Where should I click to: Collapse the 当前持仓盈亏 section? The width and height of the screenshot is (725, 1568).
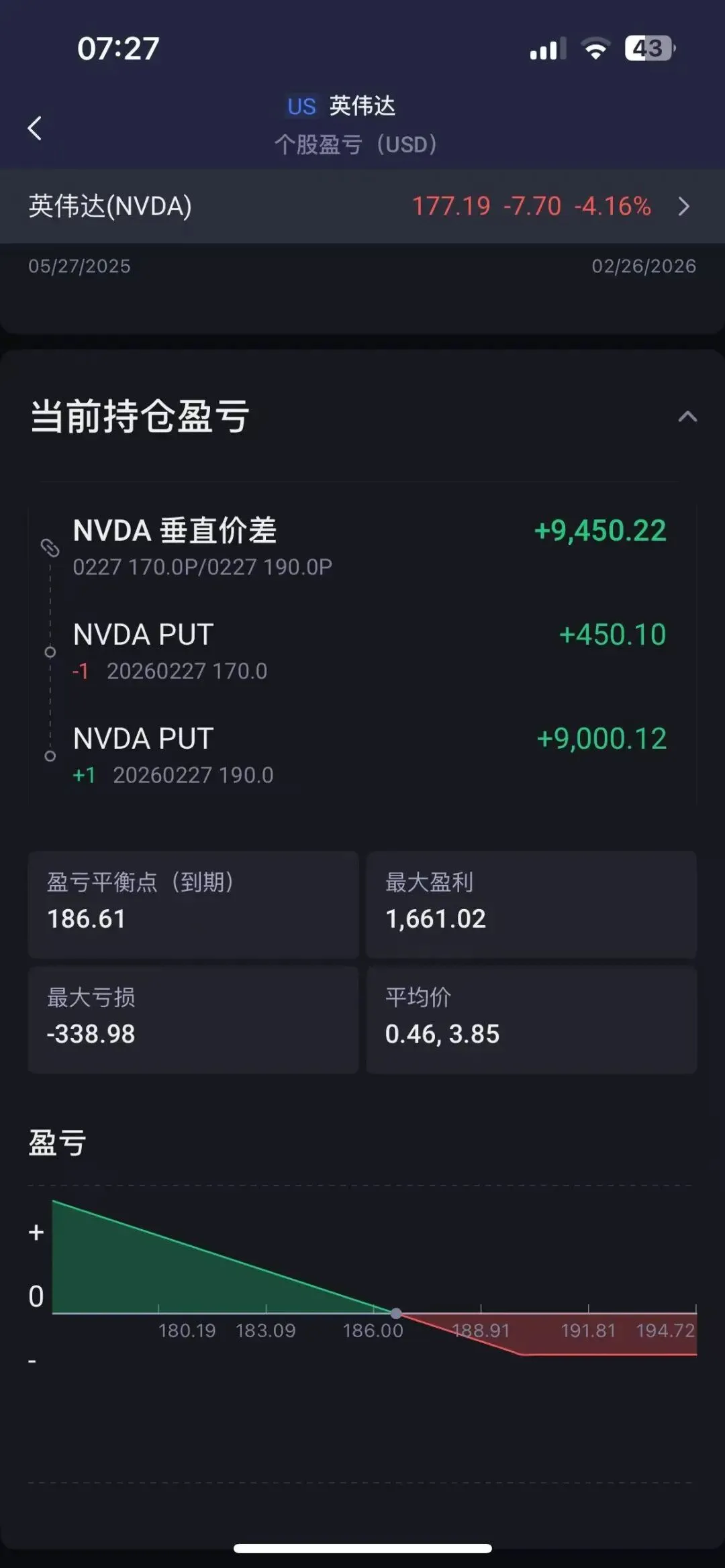[x=687, y=417]
